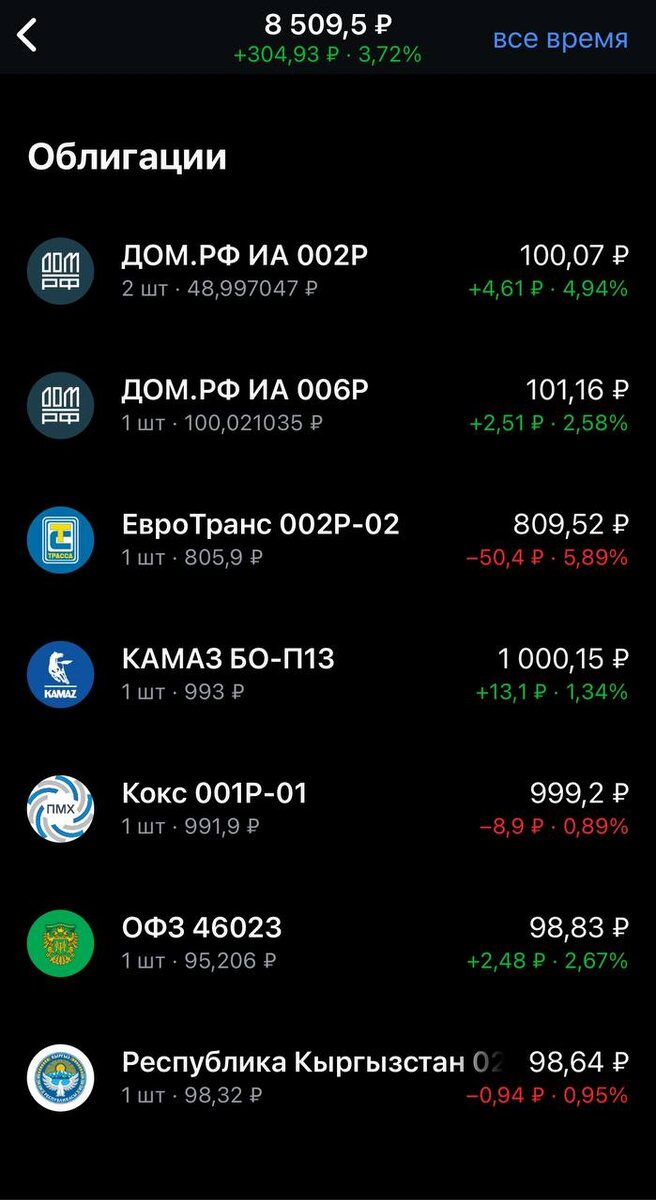The height and width of the screenshot is (1200, 656).
Task: View ЕвроТранс 002Р-02 bond details
Action: point(260,525)
